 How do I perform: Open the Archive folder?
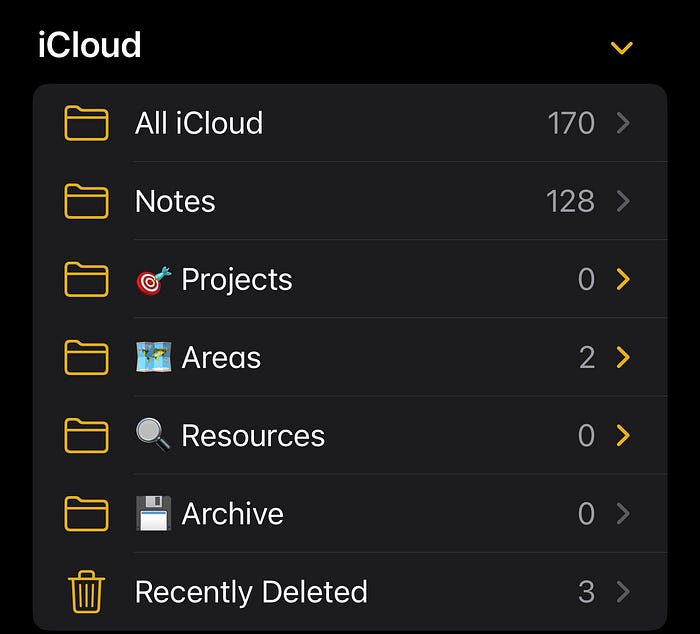(x=232, y=513)
